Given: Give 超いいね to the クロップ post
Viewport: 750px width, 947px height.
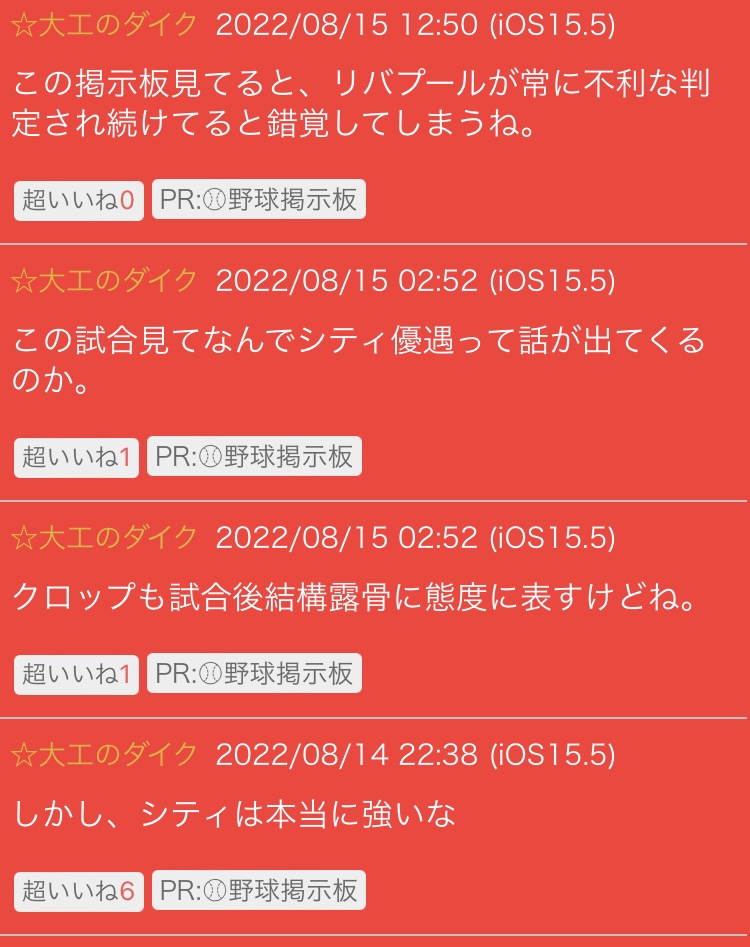Looking at the screenshot, I should [x=76, y=674].
